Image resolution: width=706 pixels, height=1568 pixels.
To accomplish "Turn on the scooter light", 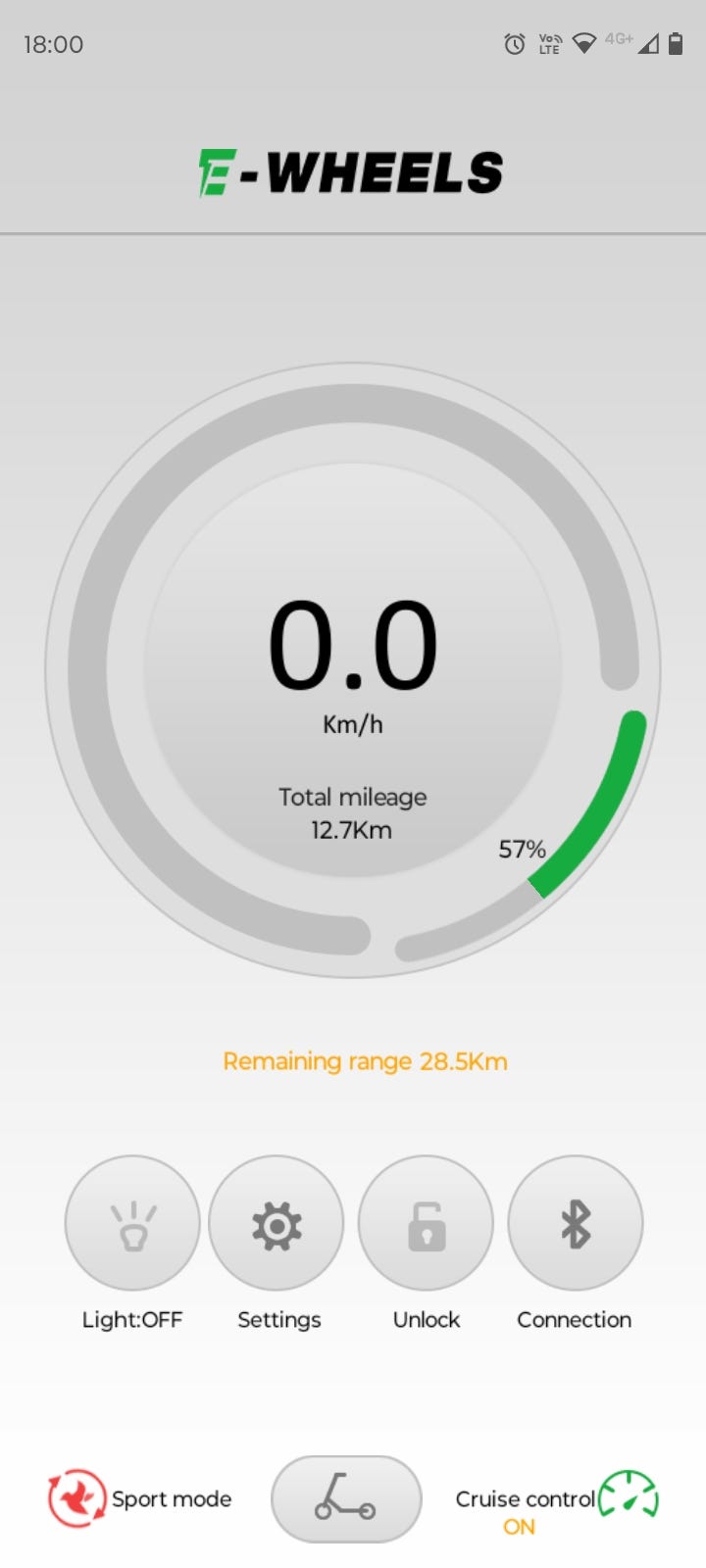I will point(132,1223).
